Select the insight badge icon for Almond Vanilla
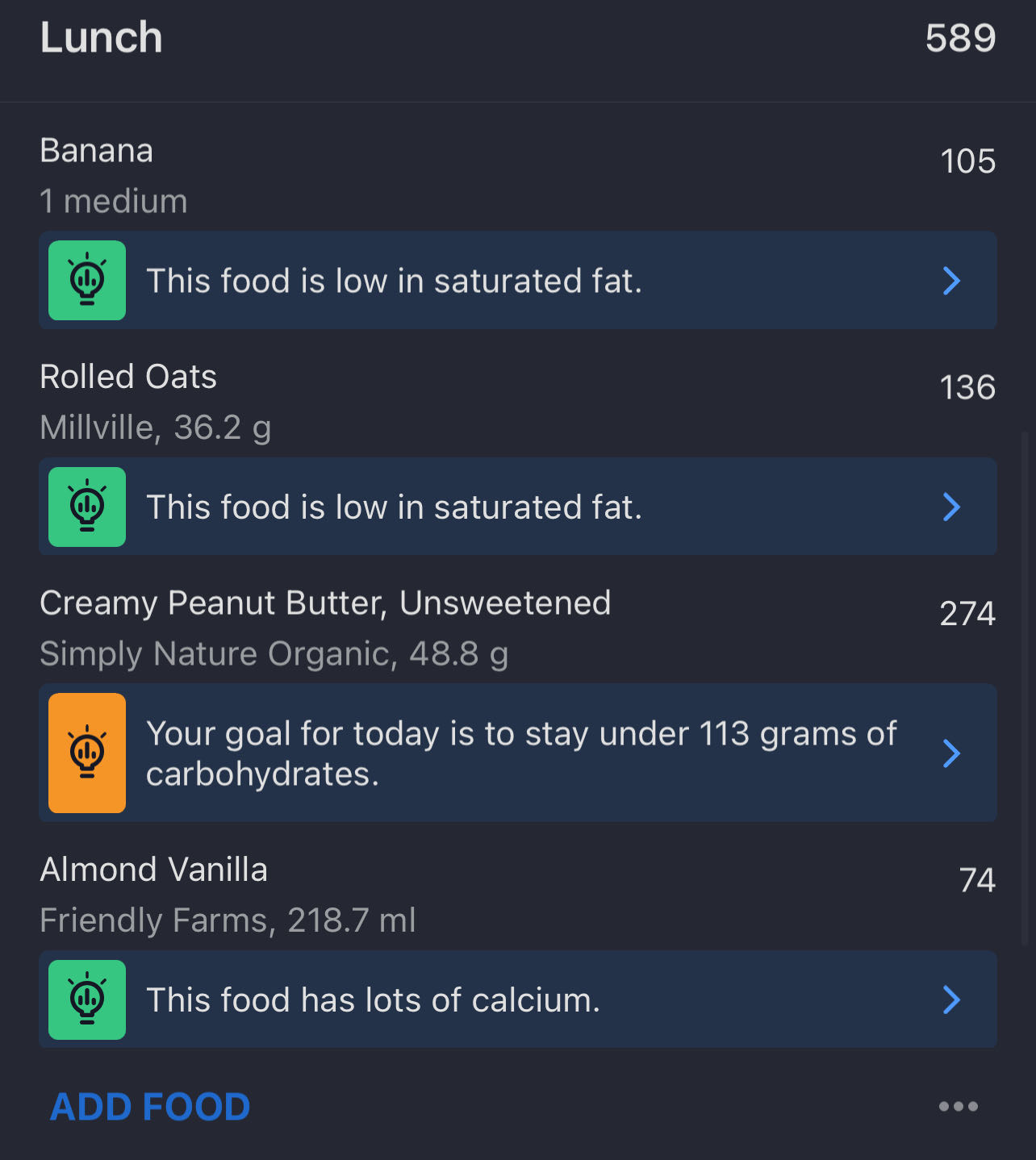 point(87,1000)
